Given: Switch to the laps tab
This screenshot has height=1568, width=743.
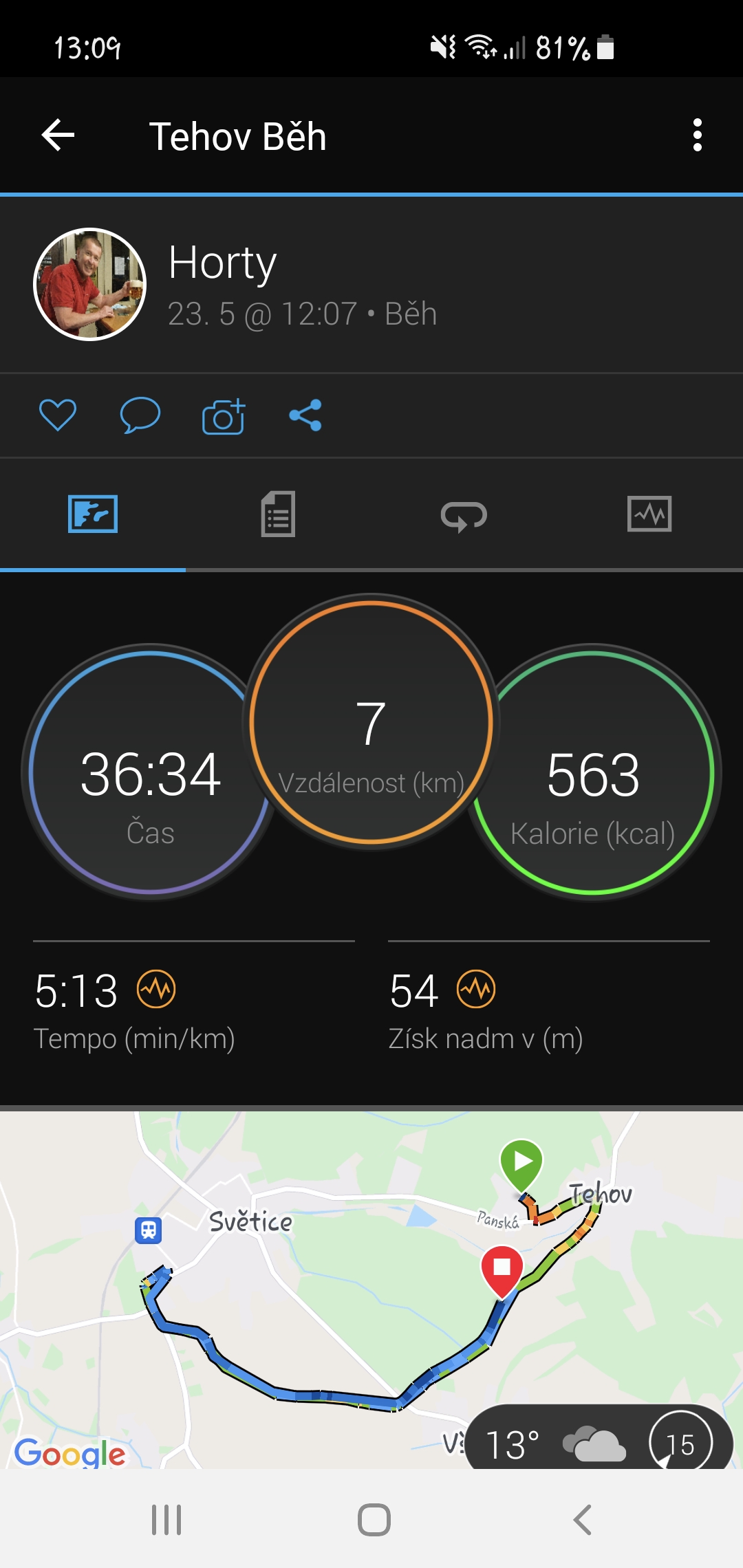Looking at the screenshot, I should 464,515.
